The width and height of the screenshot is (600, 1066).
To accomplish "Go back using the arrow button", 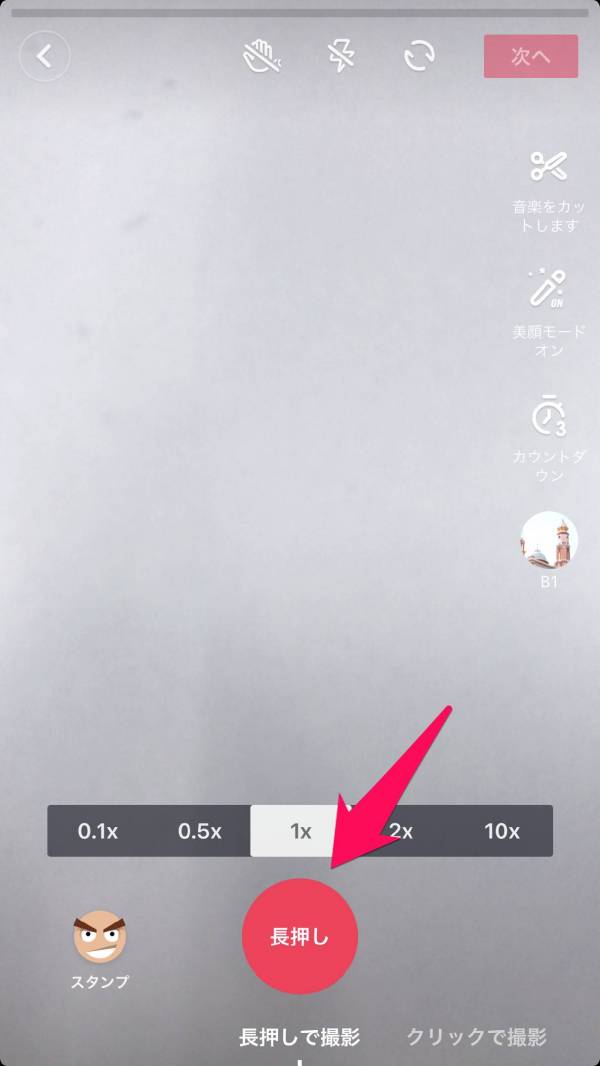I will (44, 56).
